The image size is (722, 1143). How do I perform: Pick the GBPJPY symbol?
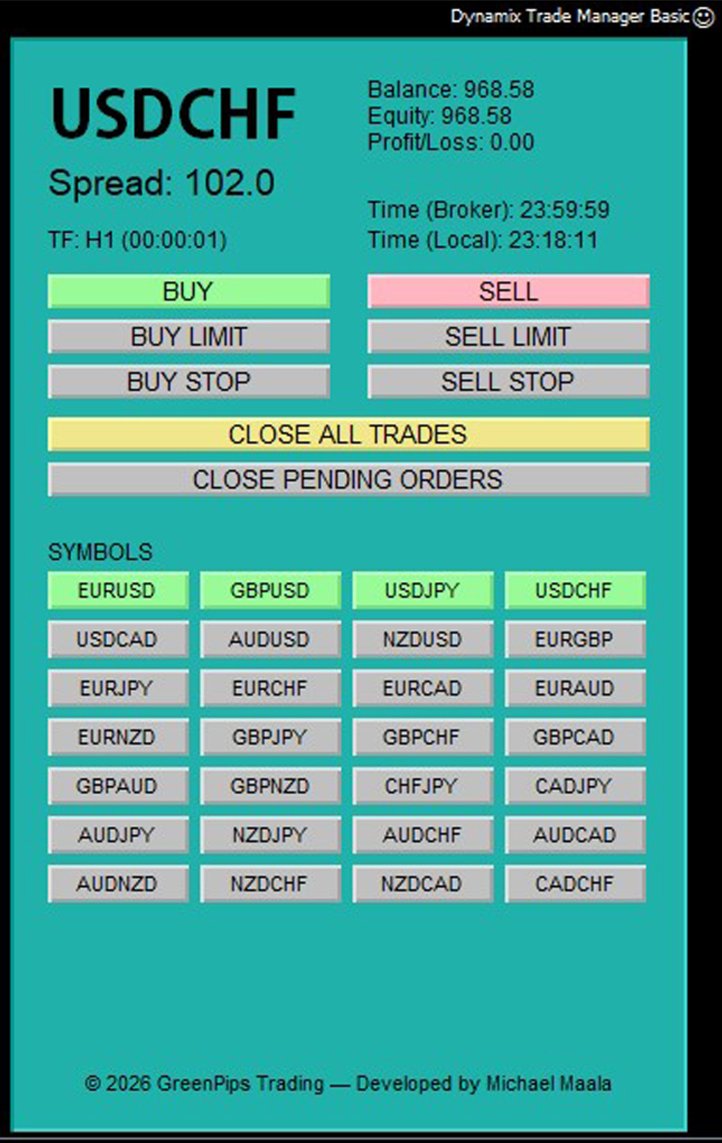click(x=270, y=737)
